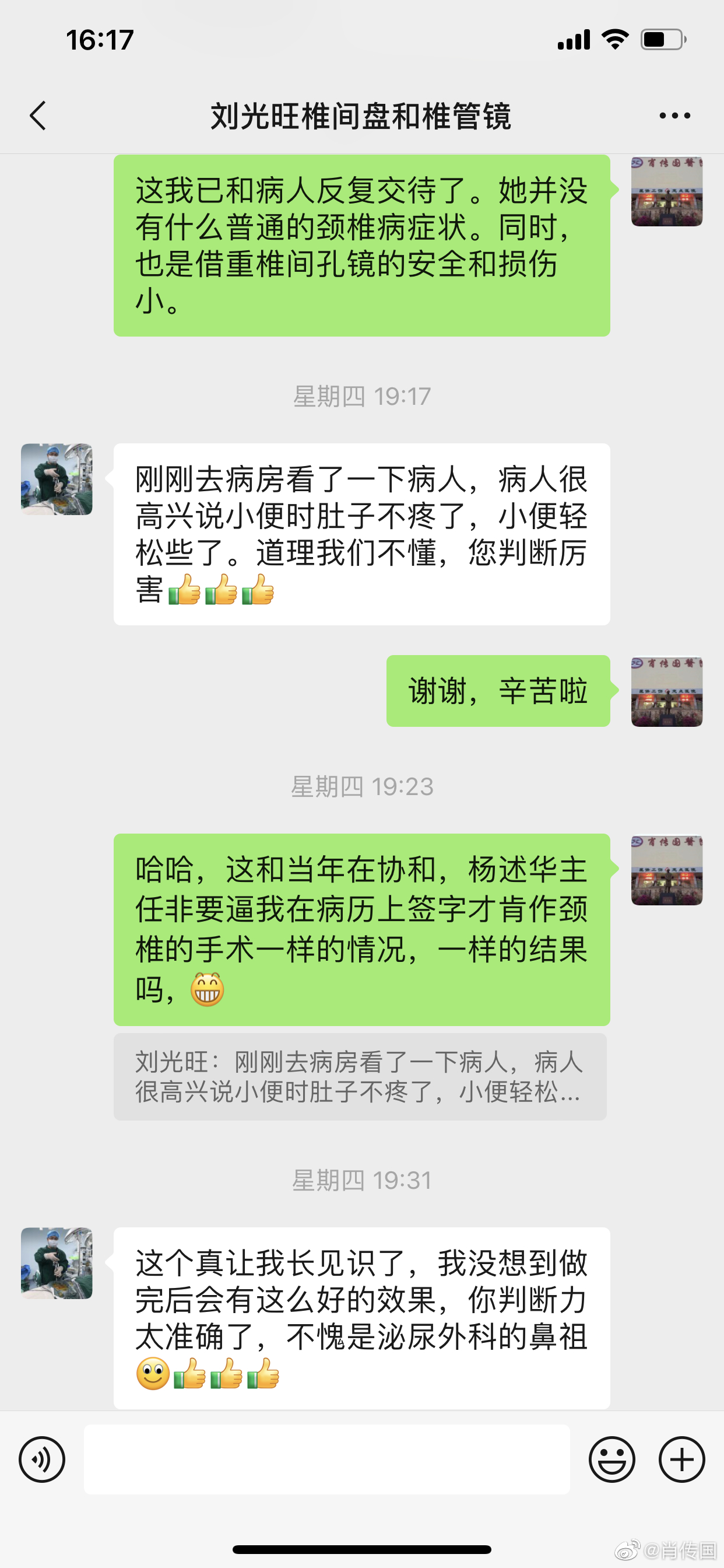724x1568 pixels.
Task: Open the emoji sticker picker
Action: 611,1459
